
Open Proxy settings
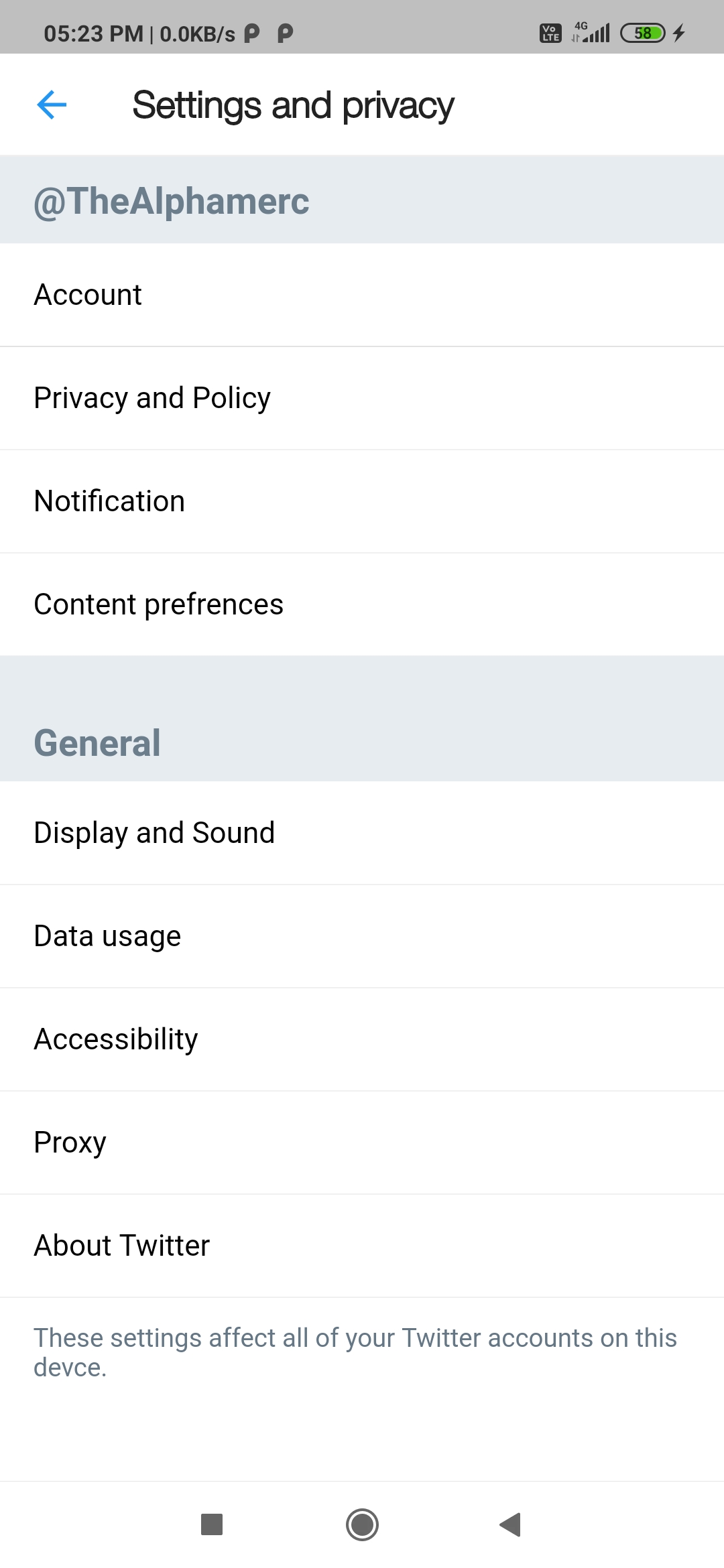pos(362,1142)
